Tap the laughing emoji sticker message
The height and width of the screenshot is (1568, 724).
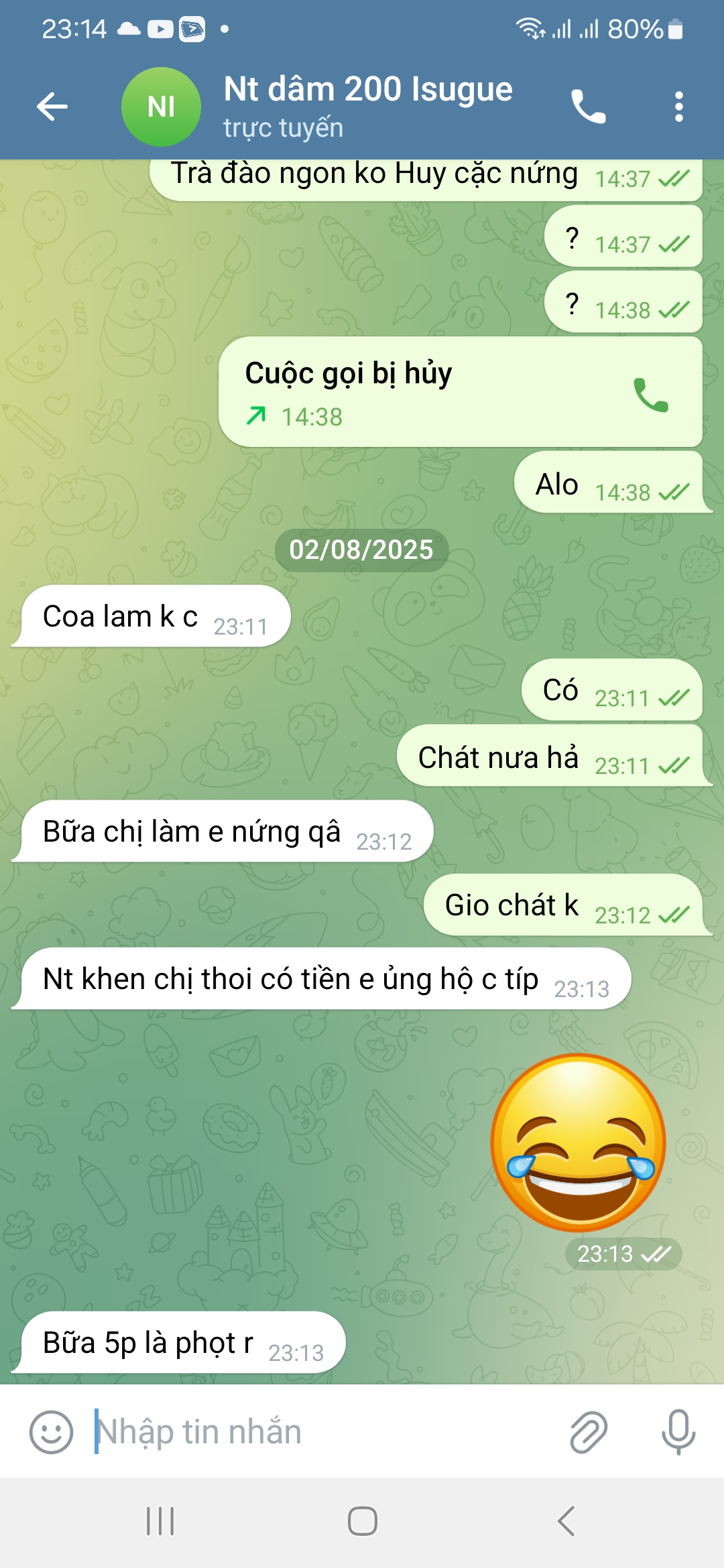click(x=579, y=1143)
